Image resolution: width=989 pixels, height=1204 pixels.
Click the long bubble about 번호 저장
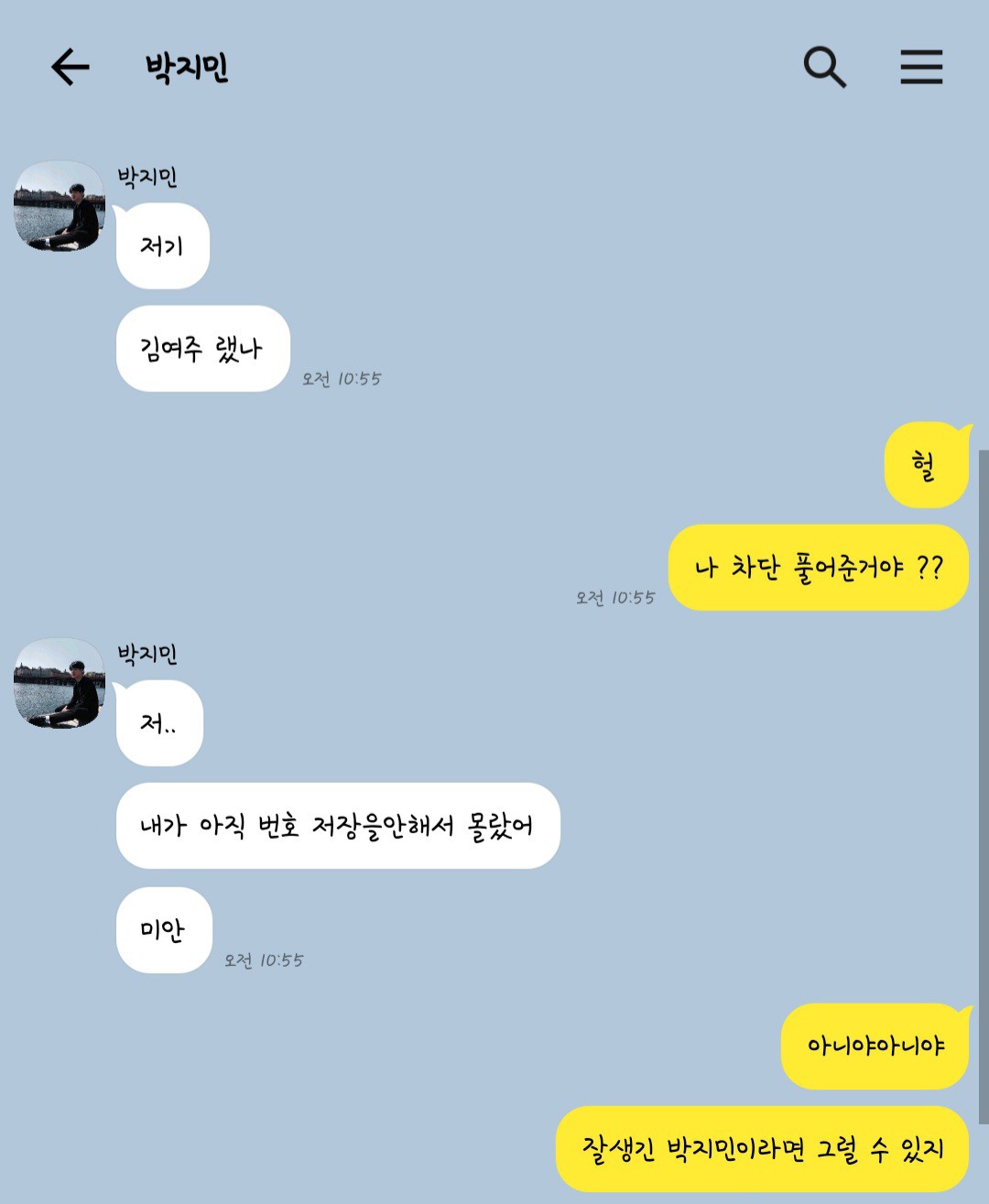point(337,825)
